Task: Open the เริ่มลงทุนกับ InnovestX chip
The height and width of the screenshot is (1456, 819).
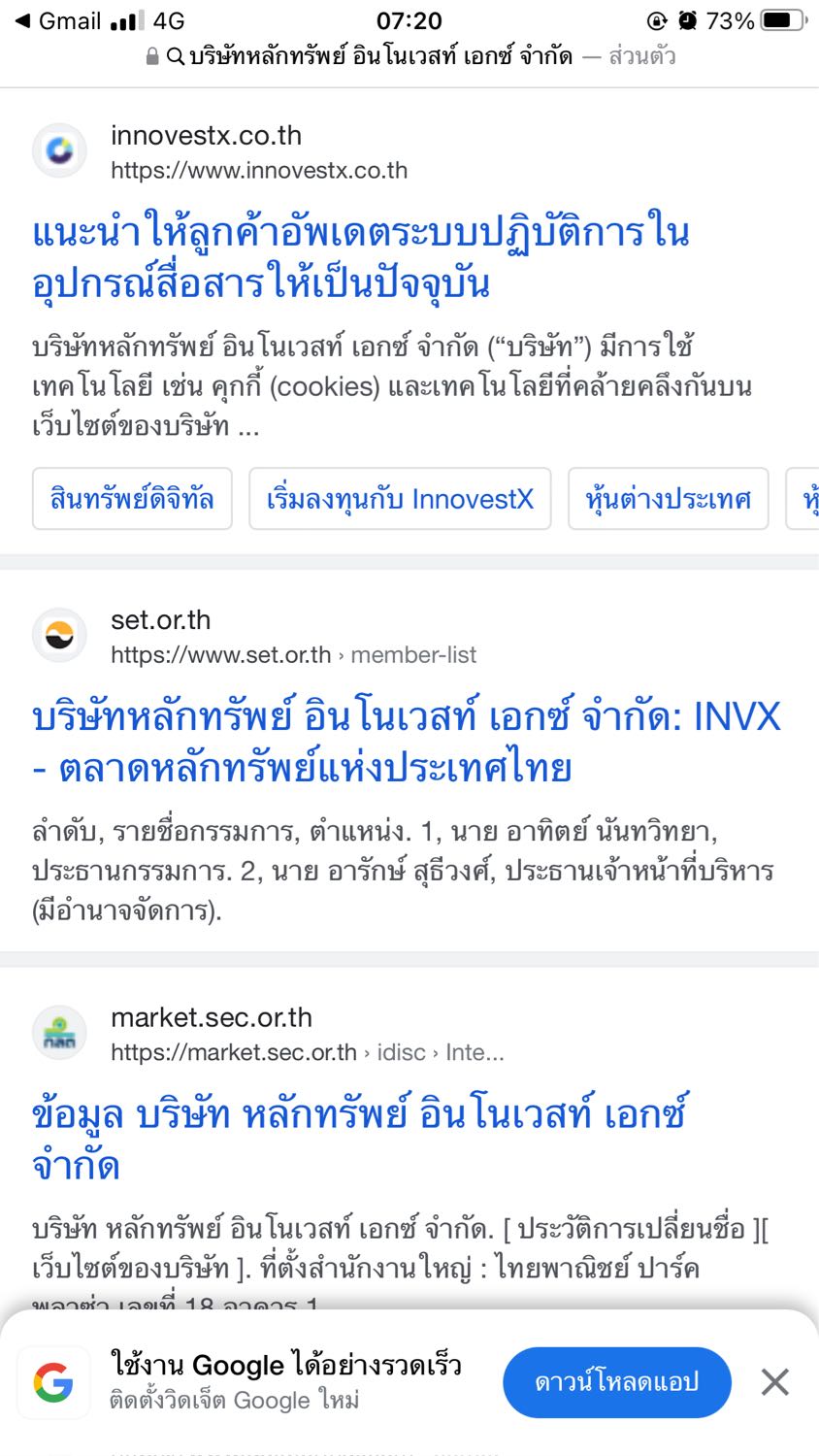Action: point(400,499)
